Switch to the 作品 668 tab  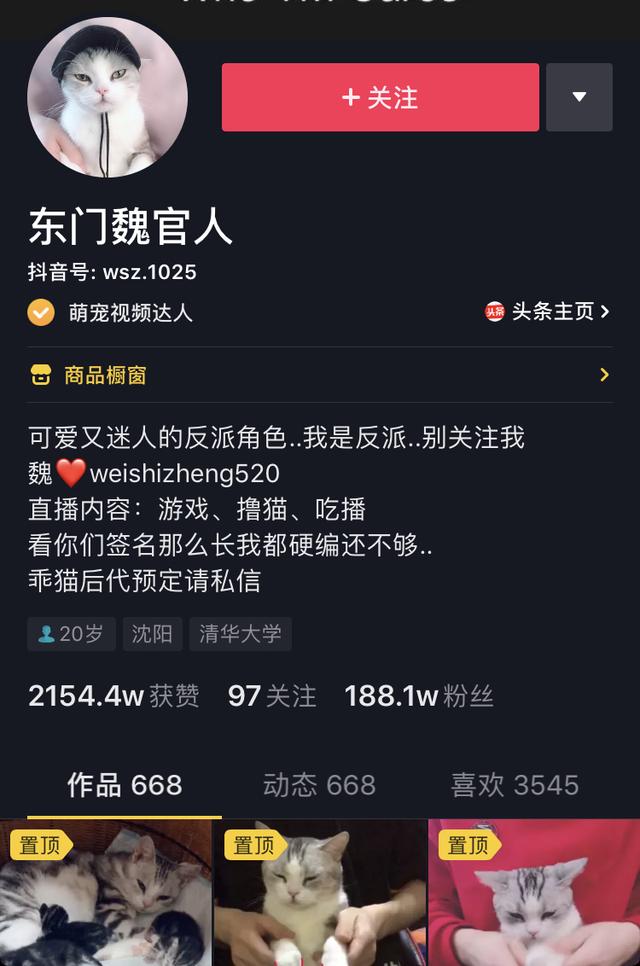click(124, 785)
